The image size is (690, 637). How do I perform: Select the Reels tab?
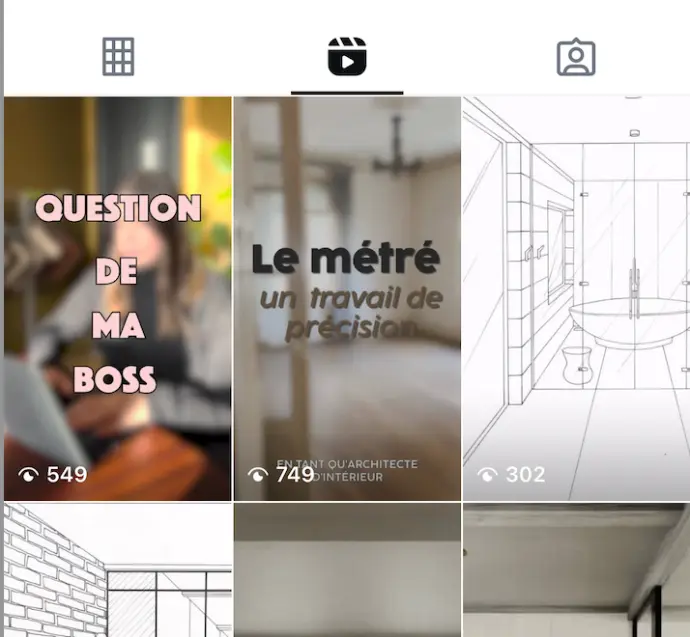tap(347, 57)
